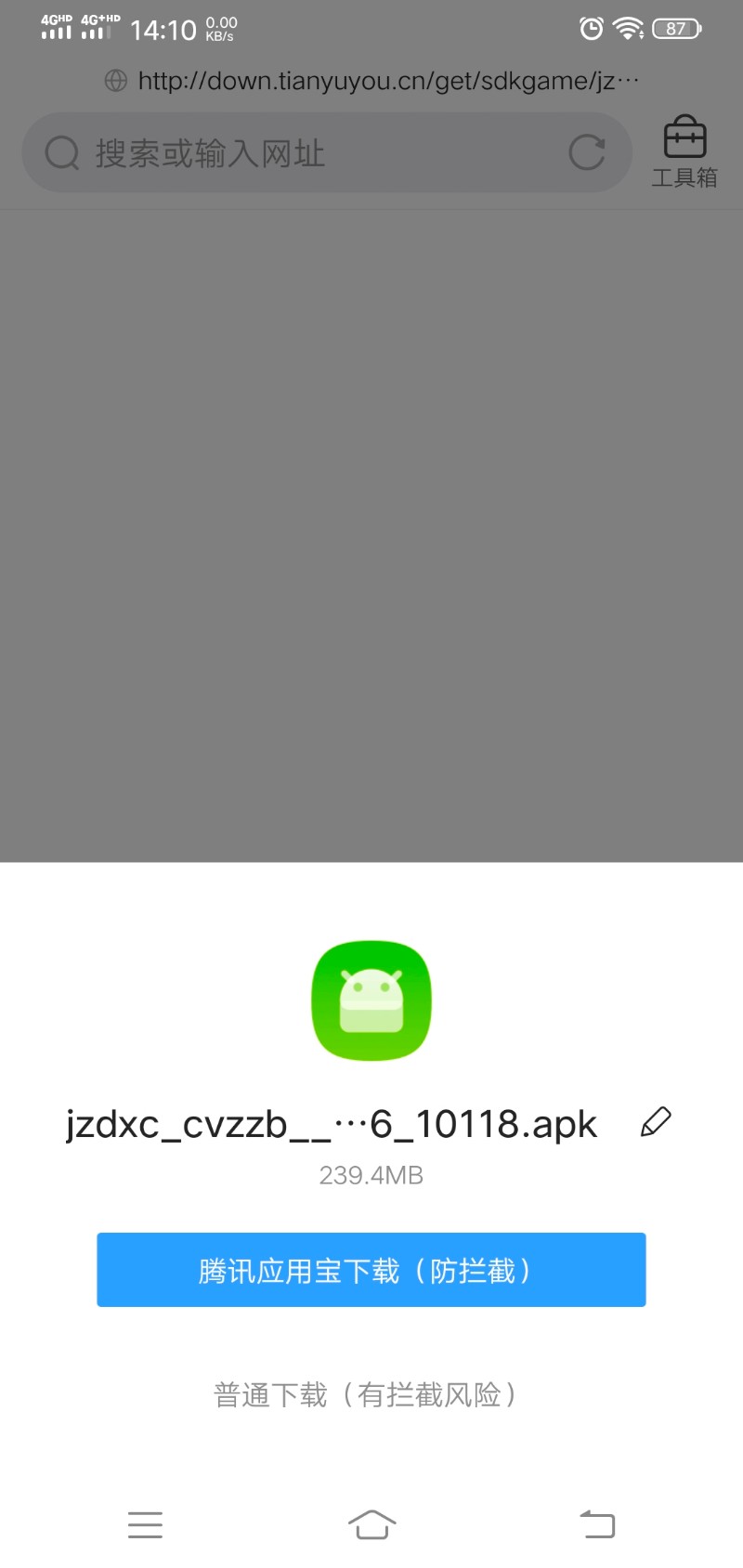Viewport: 743px width, 1568px height.
Task: Choose 普通下载 (有拦截风险) option
Action: [365, 1394]
